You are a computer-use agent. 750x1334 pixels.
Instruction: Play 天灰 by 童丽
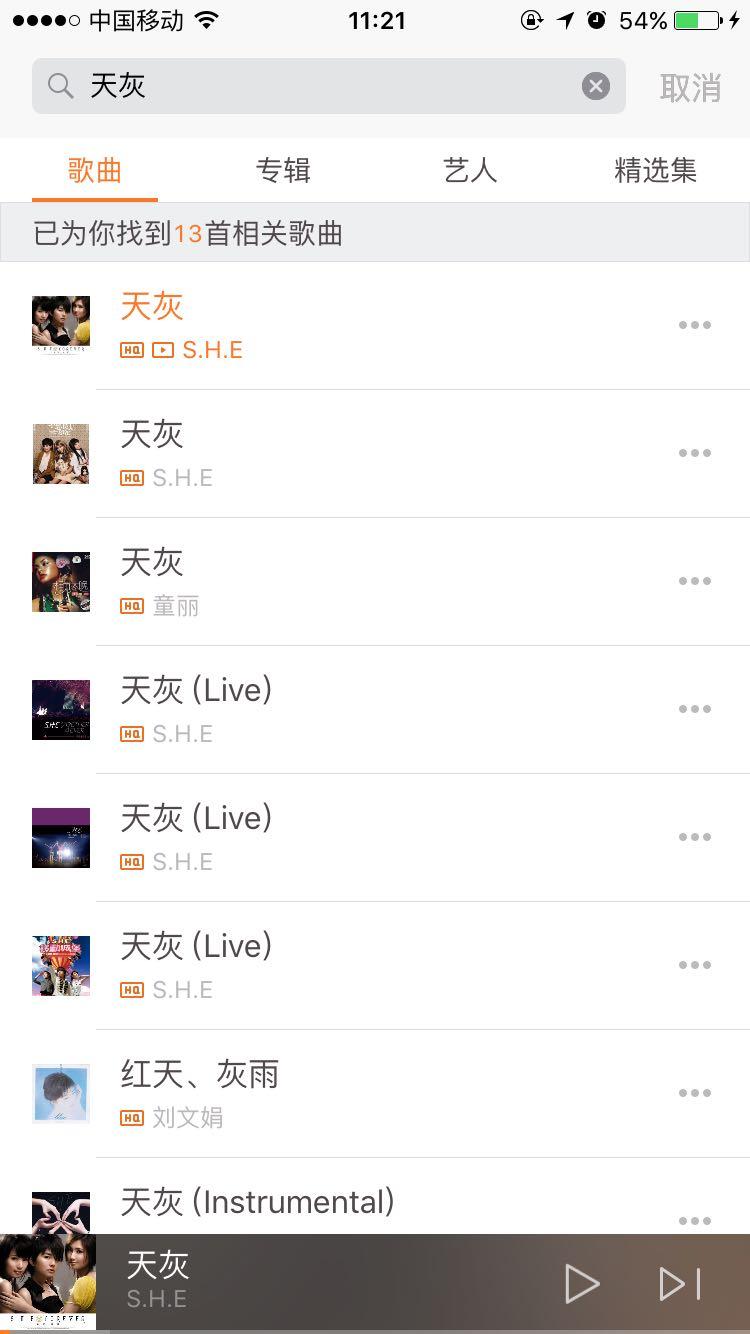(x=300, y=581)
